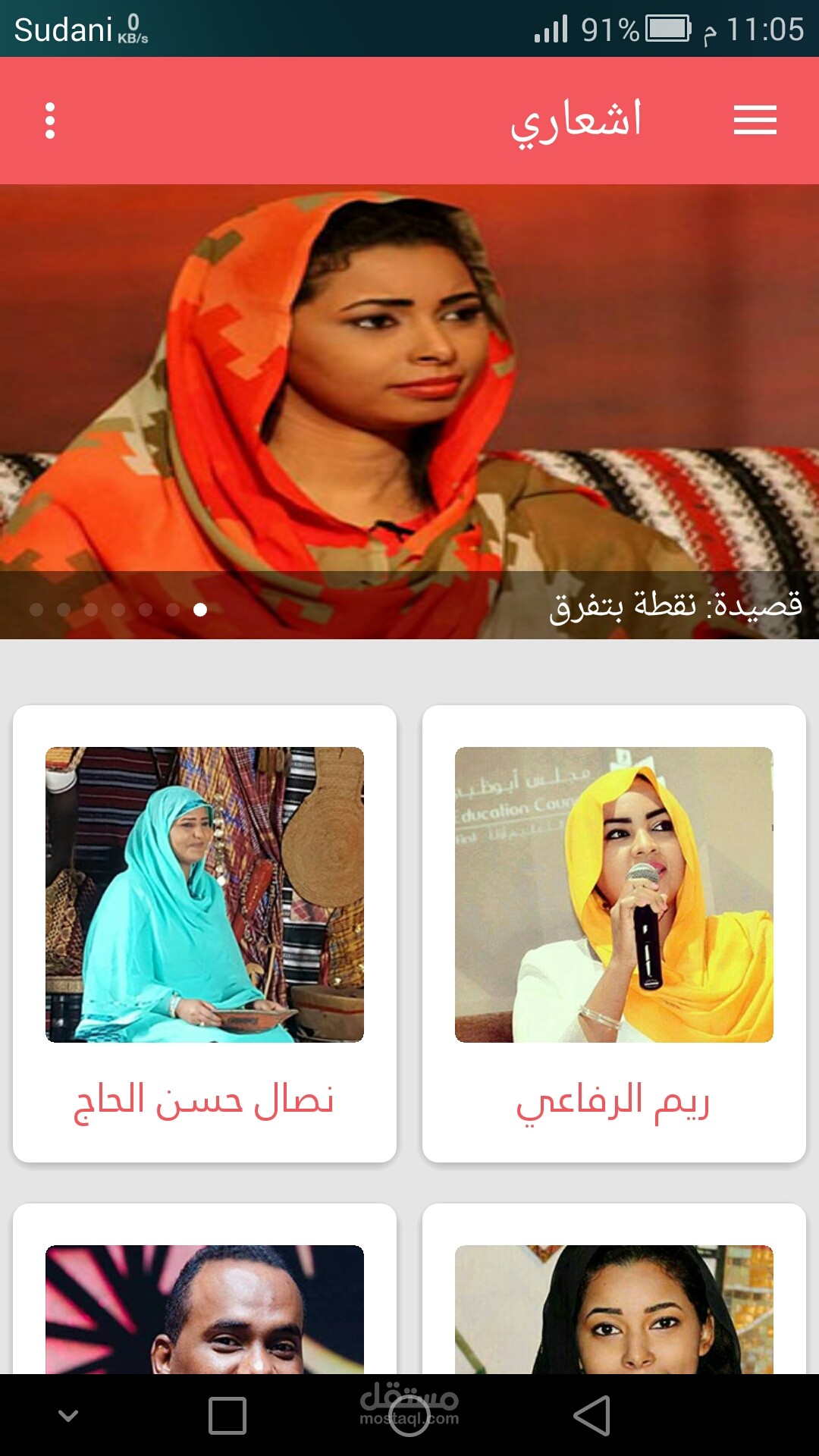Select the poet card with woman in black scarf

pos(614,1289)
